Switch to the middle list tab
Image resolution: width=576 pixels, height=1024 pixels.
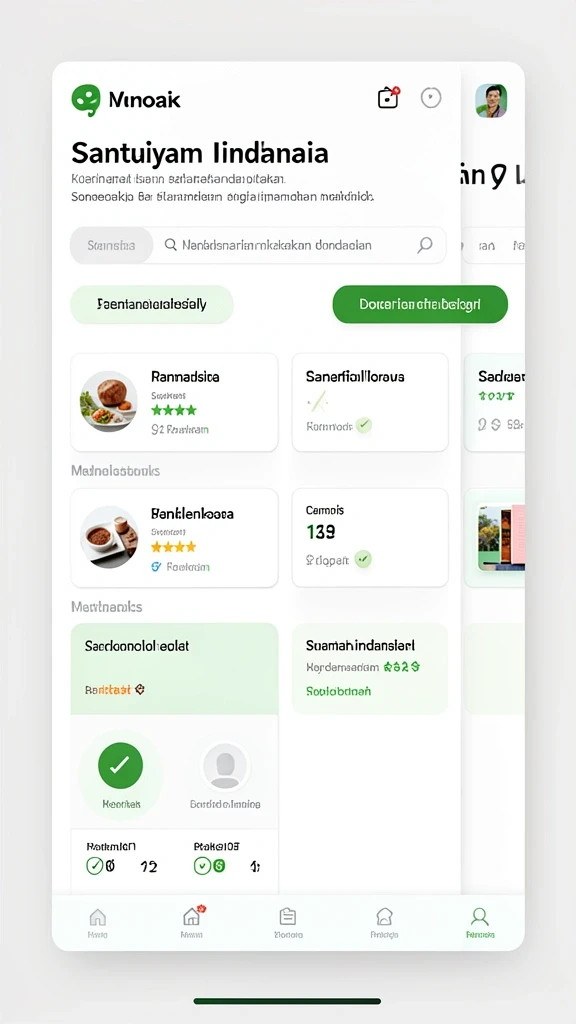[288, 923]
